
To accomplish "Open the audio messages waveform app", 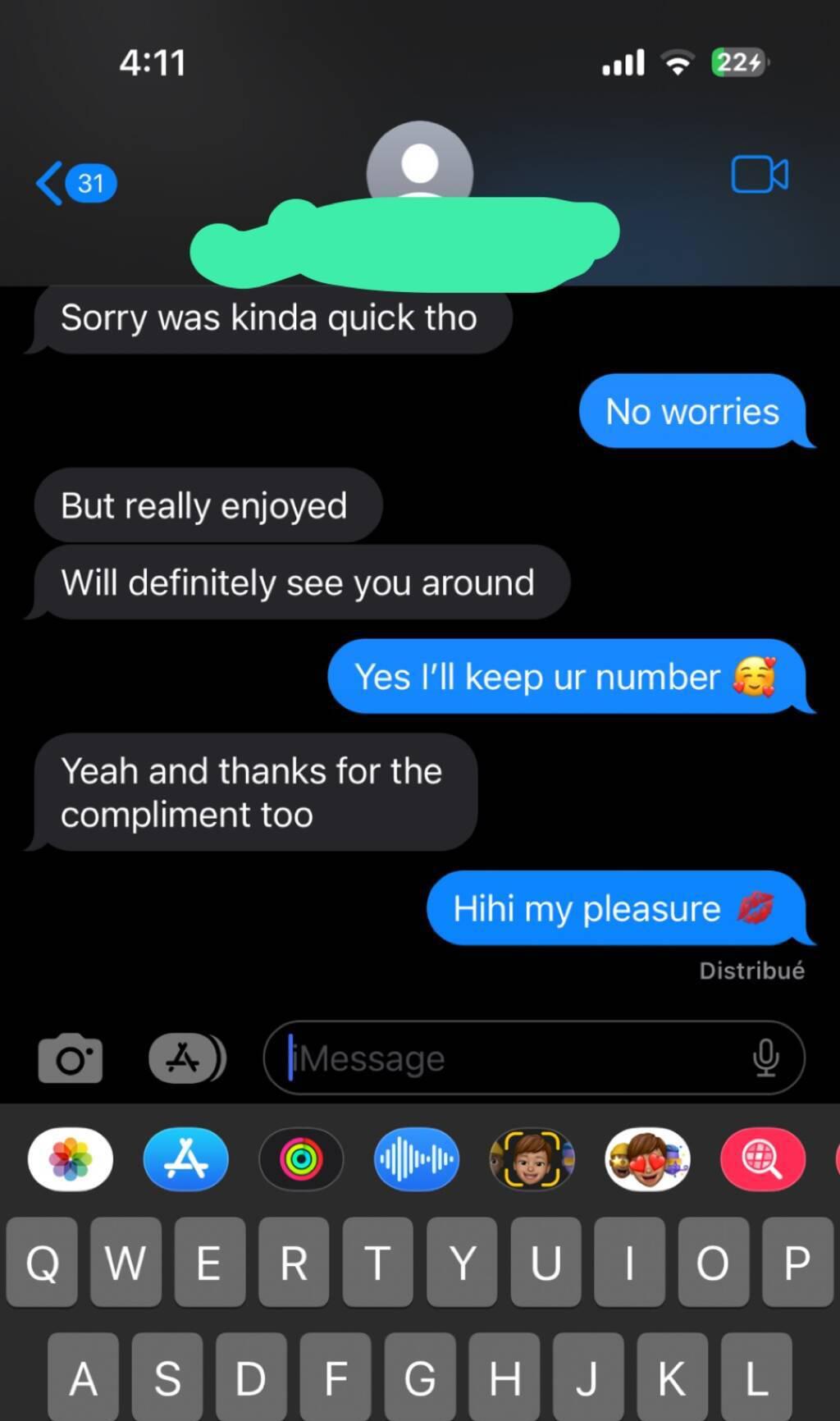I will tap(417, 1158).
